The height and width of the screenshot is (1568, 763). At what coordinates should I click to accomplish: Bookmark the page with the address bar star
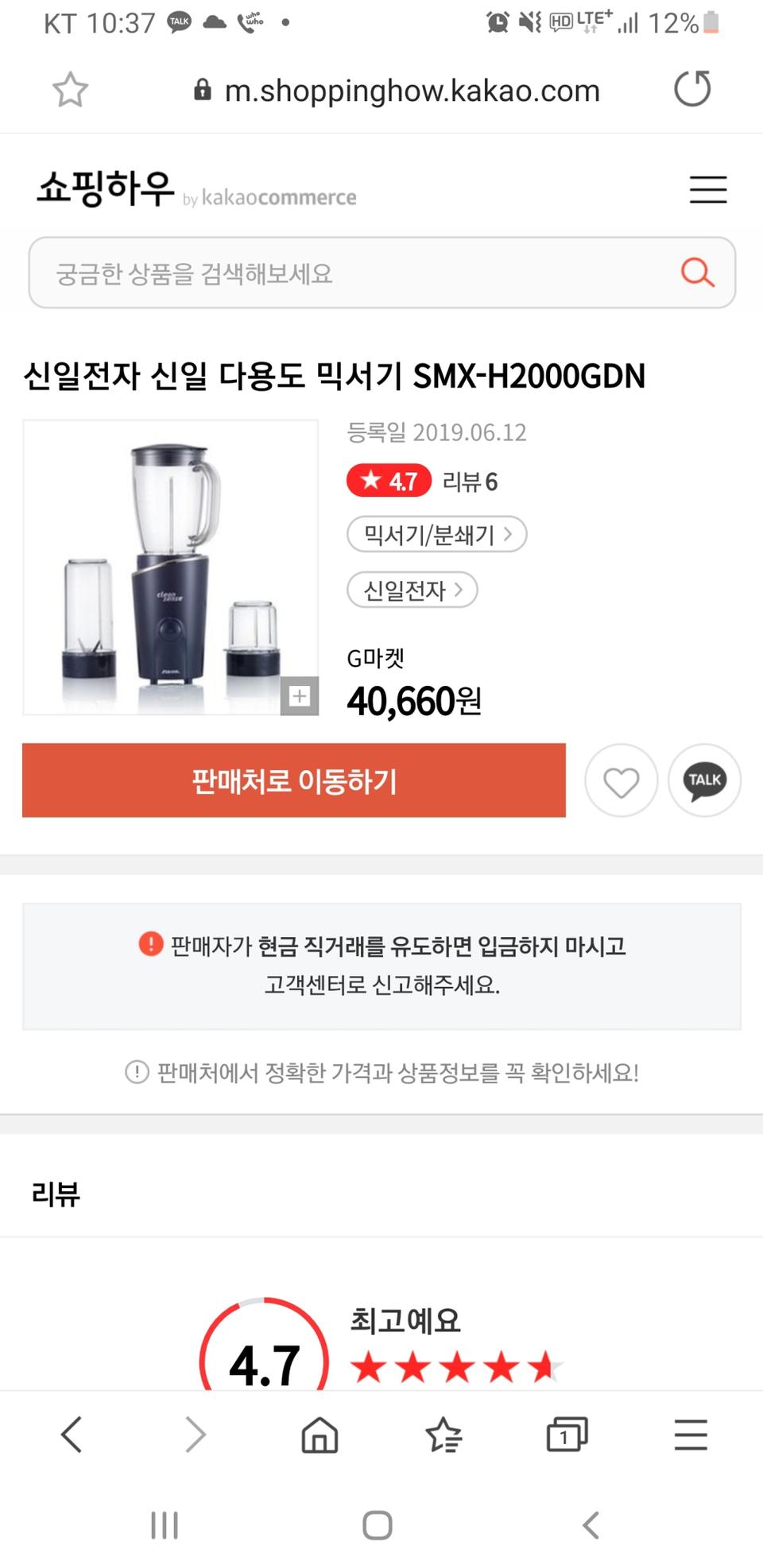[68, 89]
